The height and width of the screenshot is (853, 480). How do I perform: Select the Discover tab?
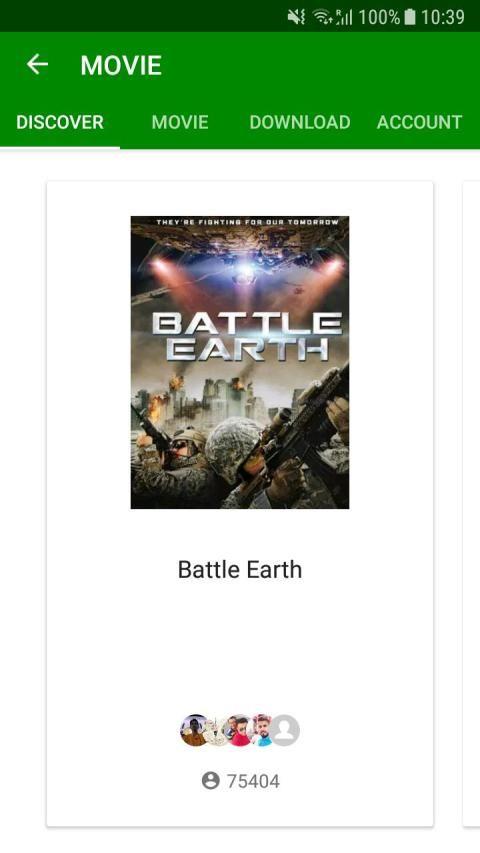(x=60, y=122)
